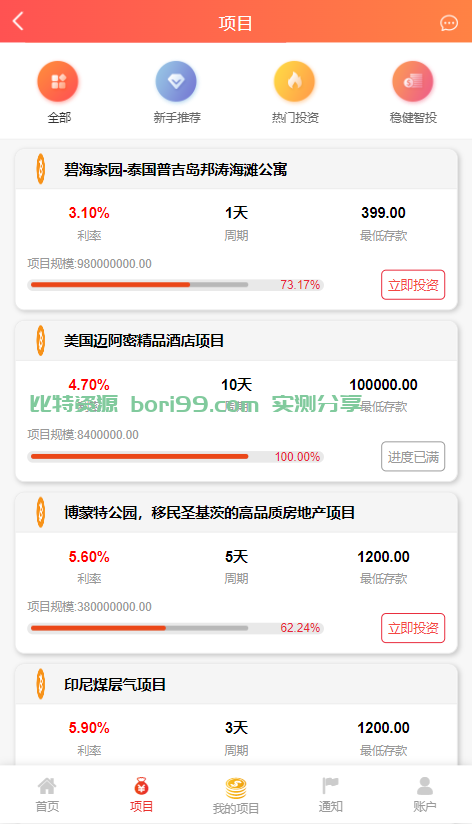This screenshot has width=472, height=824.
Task: Open the 美国迈阿密精品酒店项目 card
Action: pyautogui.click(x=237, y=401)
